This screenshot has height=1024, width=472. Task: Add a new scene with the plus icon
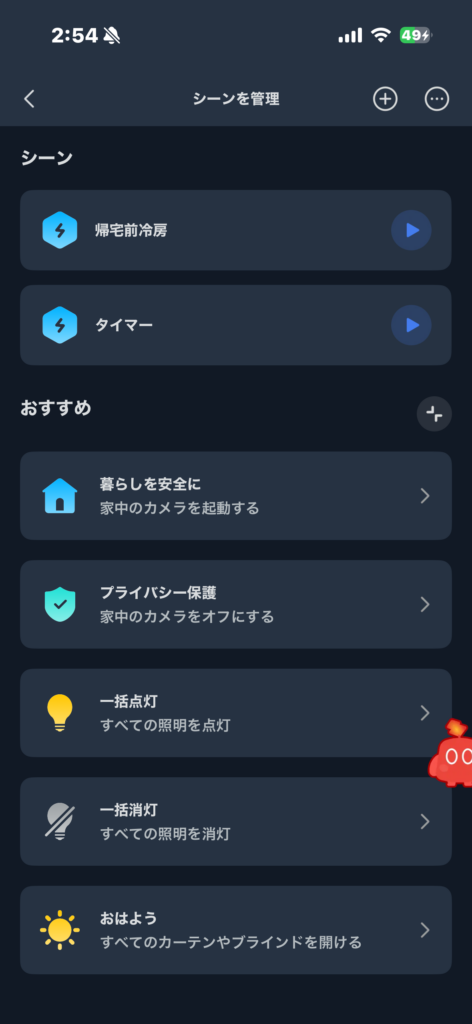click(385, 99)
